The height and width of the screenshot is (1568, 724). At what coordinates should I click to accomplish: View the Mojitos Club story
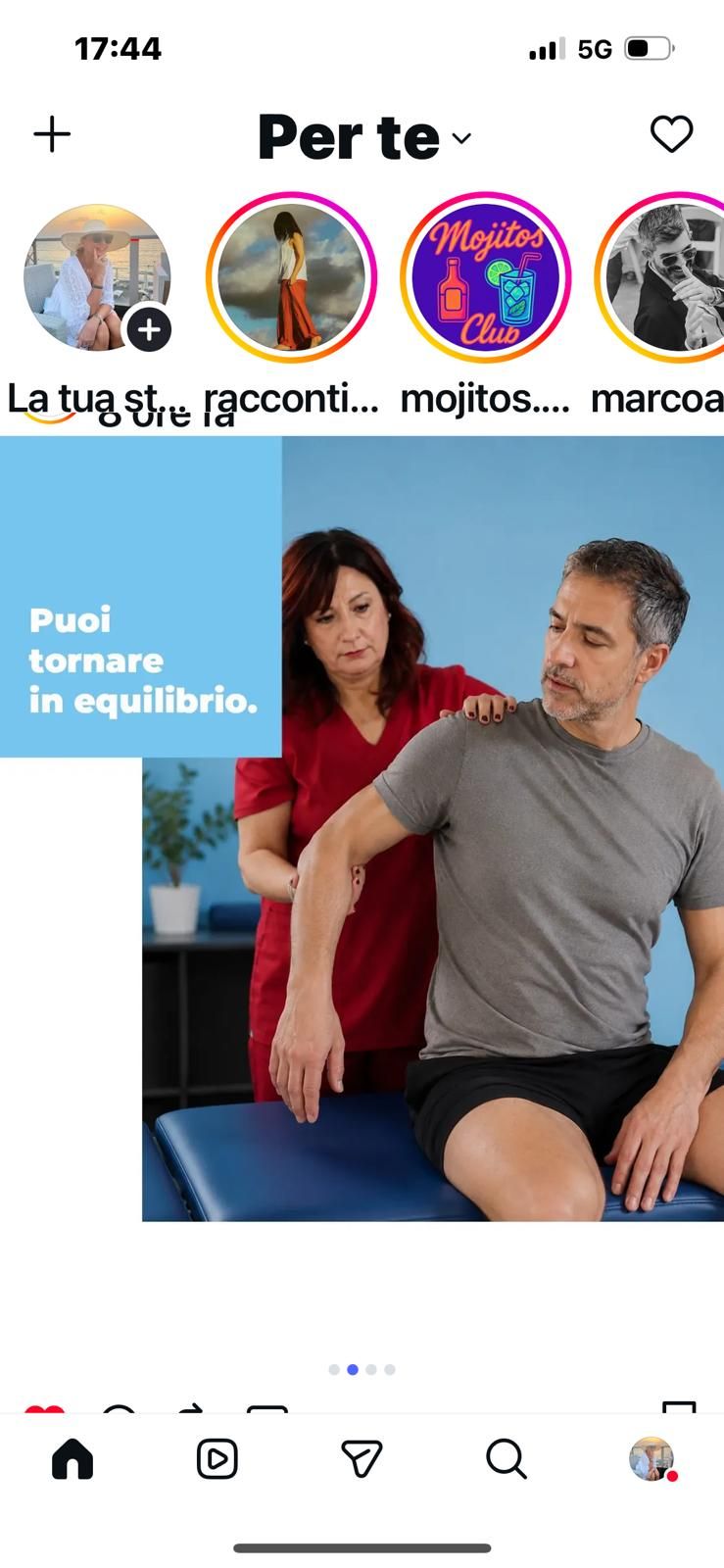coord(486,278)
